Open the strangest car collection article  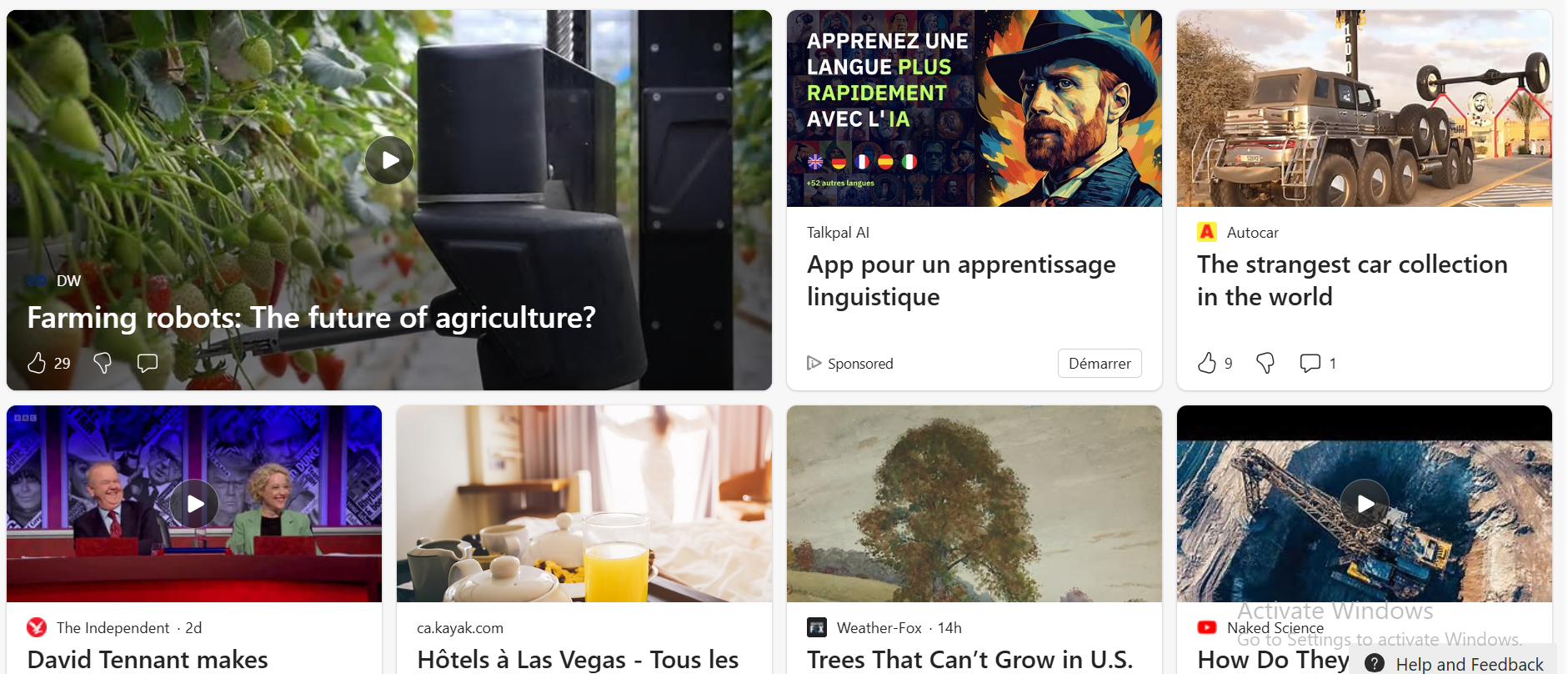pyautogui.click(x=1351, y=280)
